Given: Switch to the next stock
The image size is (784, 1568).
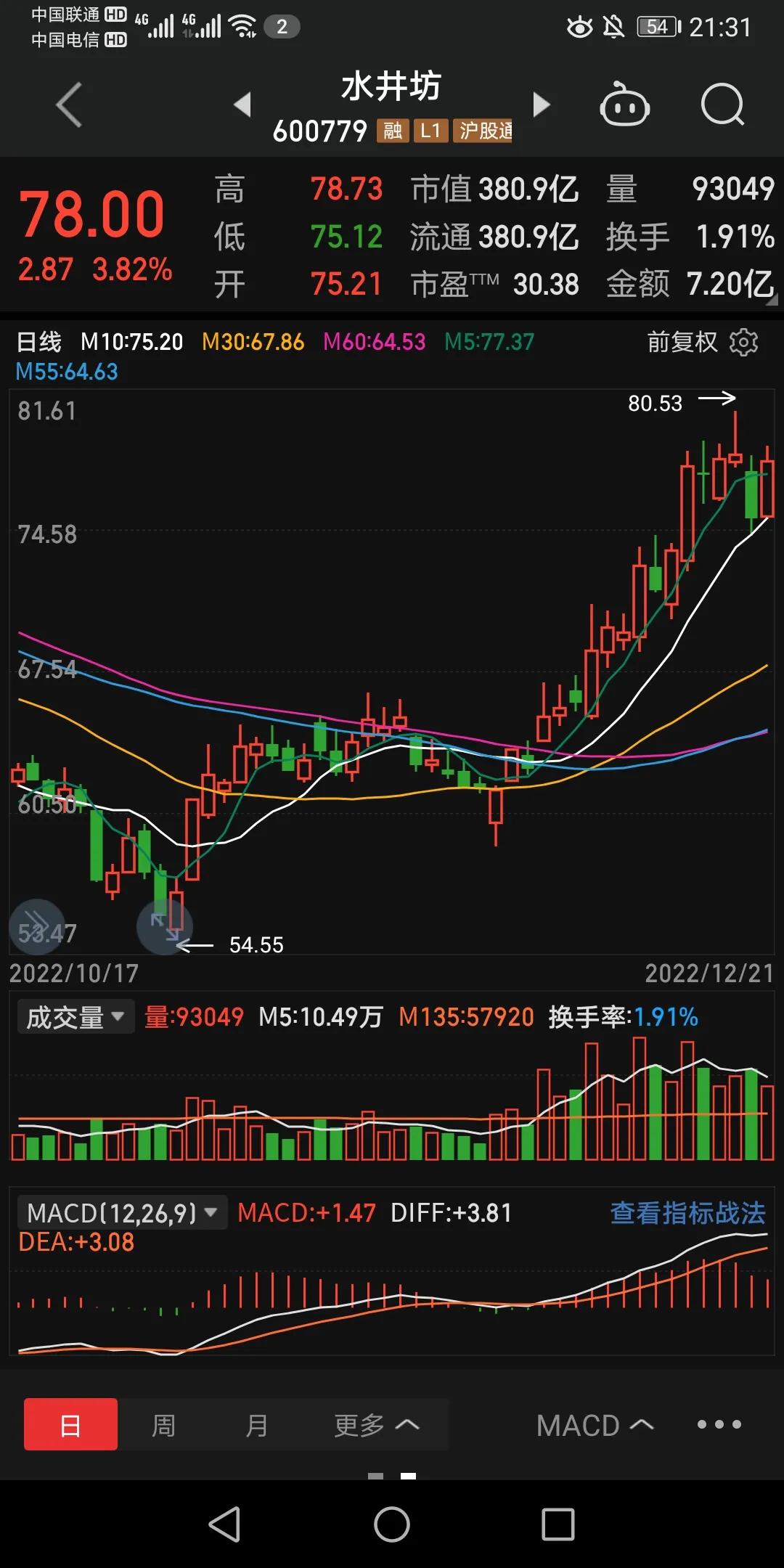Looking at the screenshot, I should (542, 105).
